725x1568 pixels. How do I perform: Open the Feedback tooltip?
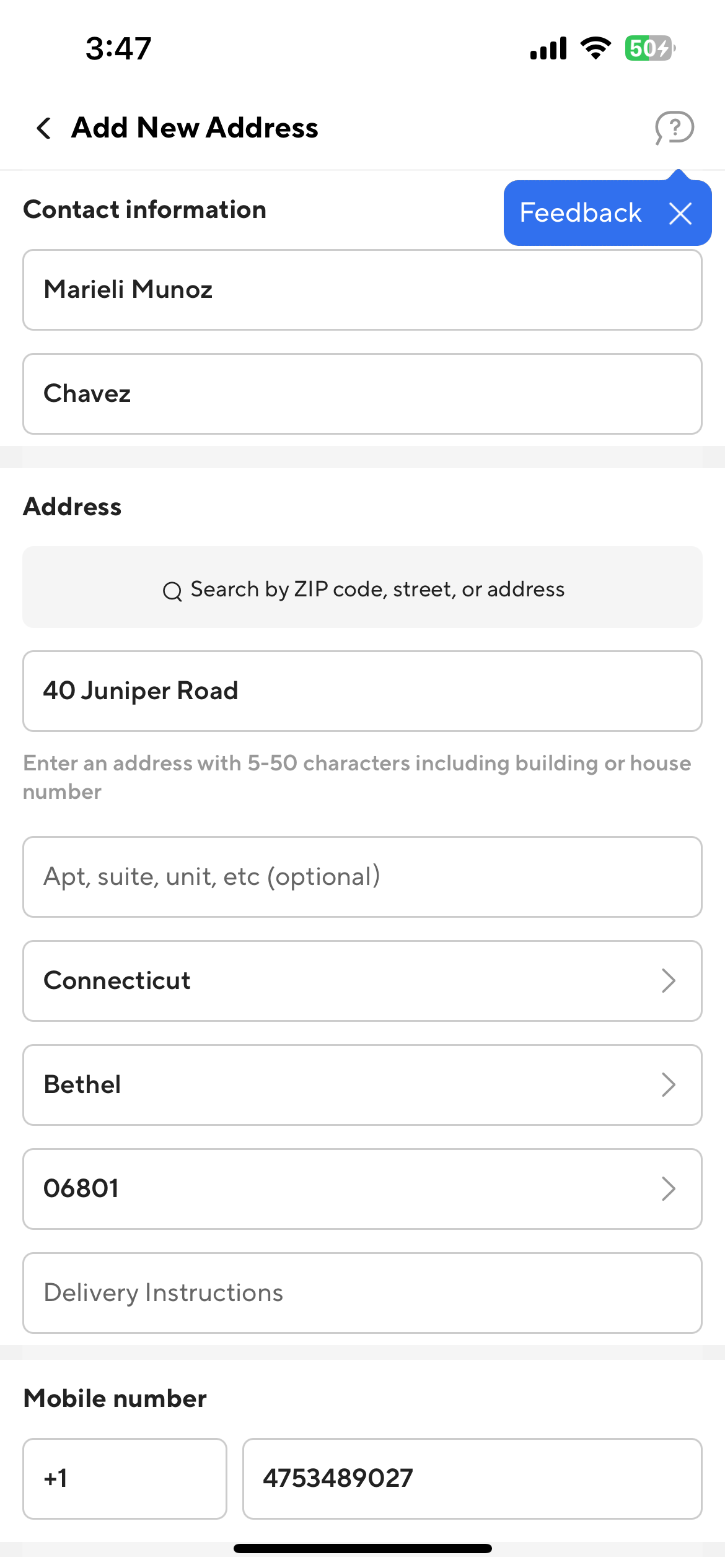[x=580, y=213]
